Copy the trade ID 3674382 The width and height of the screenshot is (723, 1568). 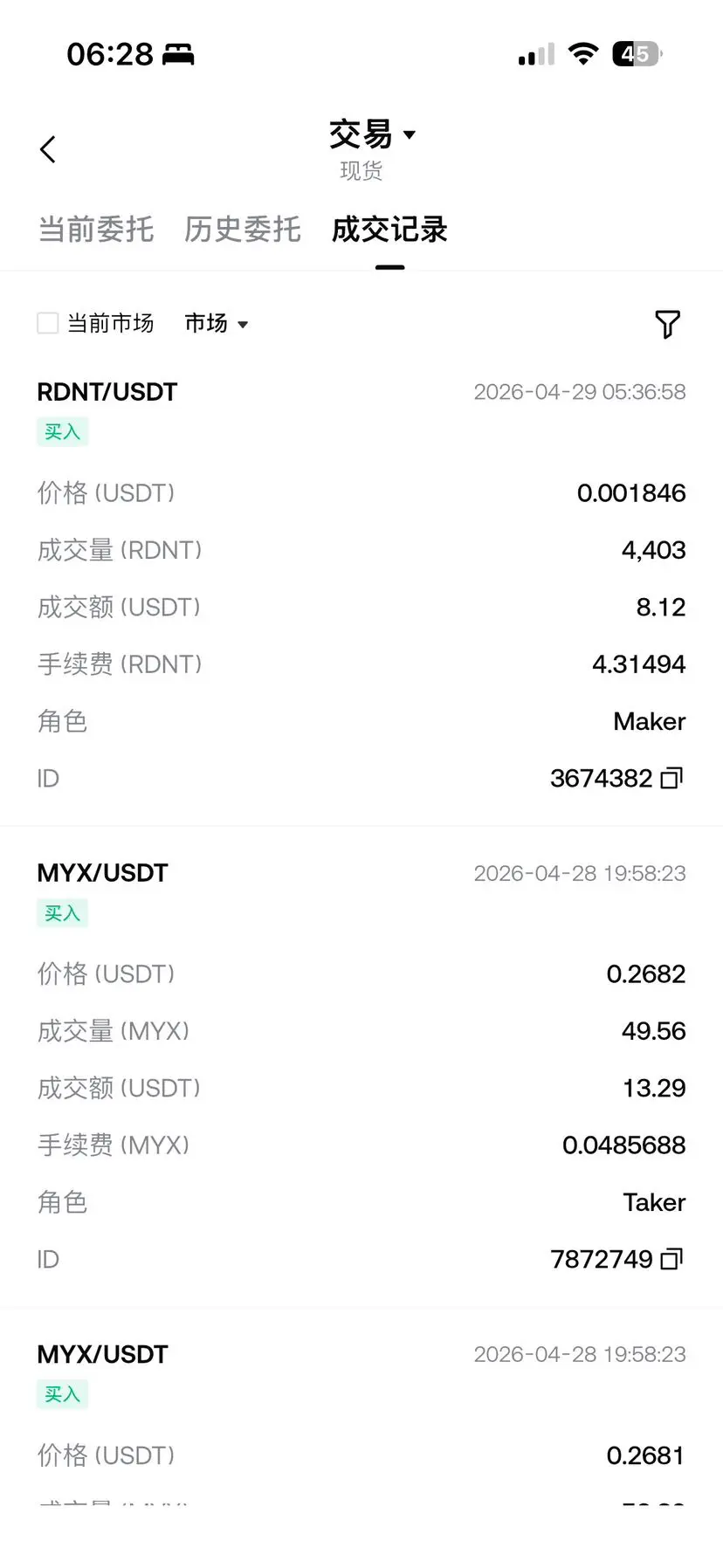[671, 778]
